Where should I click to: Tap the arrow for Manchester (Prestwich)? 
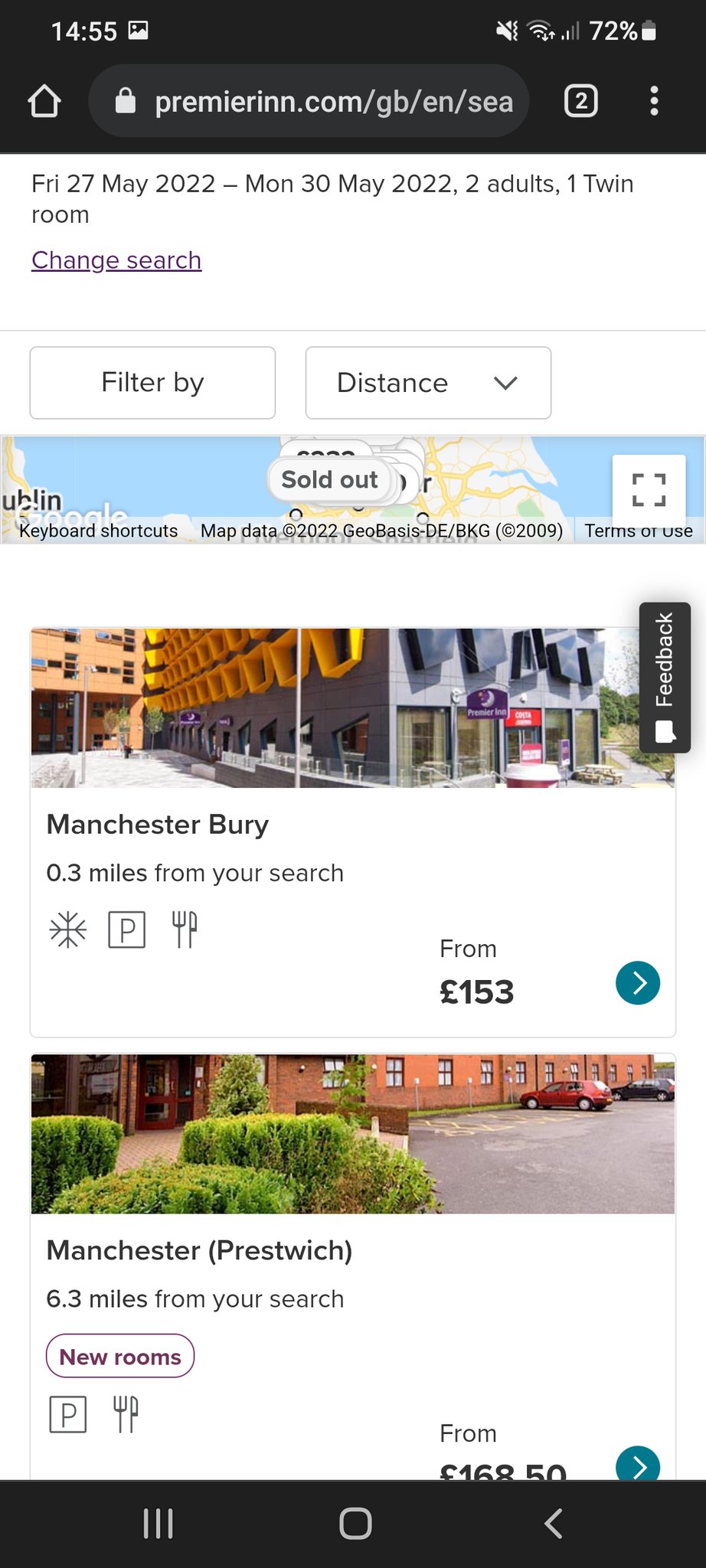(637, 1465)
